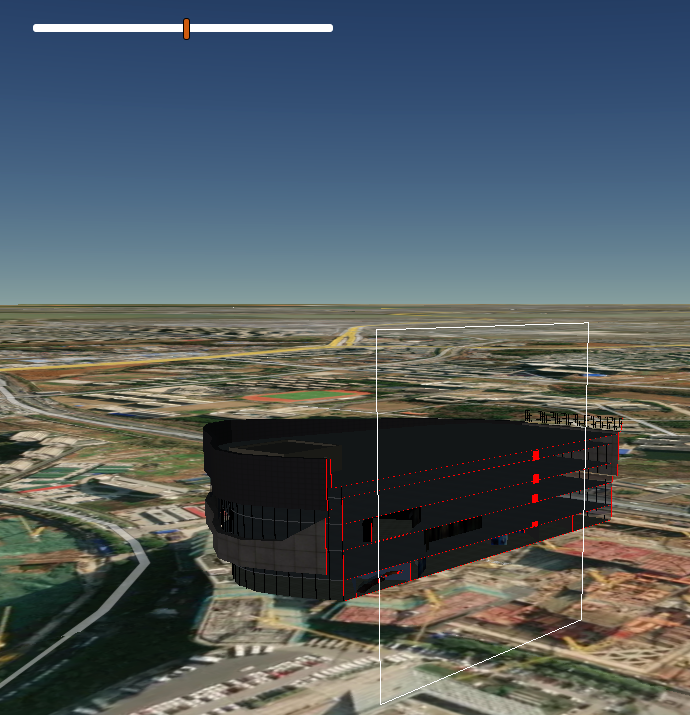Tap the orange slider handle
Screen dimensions: 690x715
pyautogui.click(x=186, y=29)
